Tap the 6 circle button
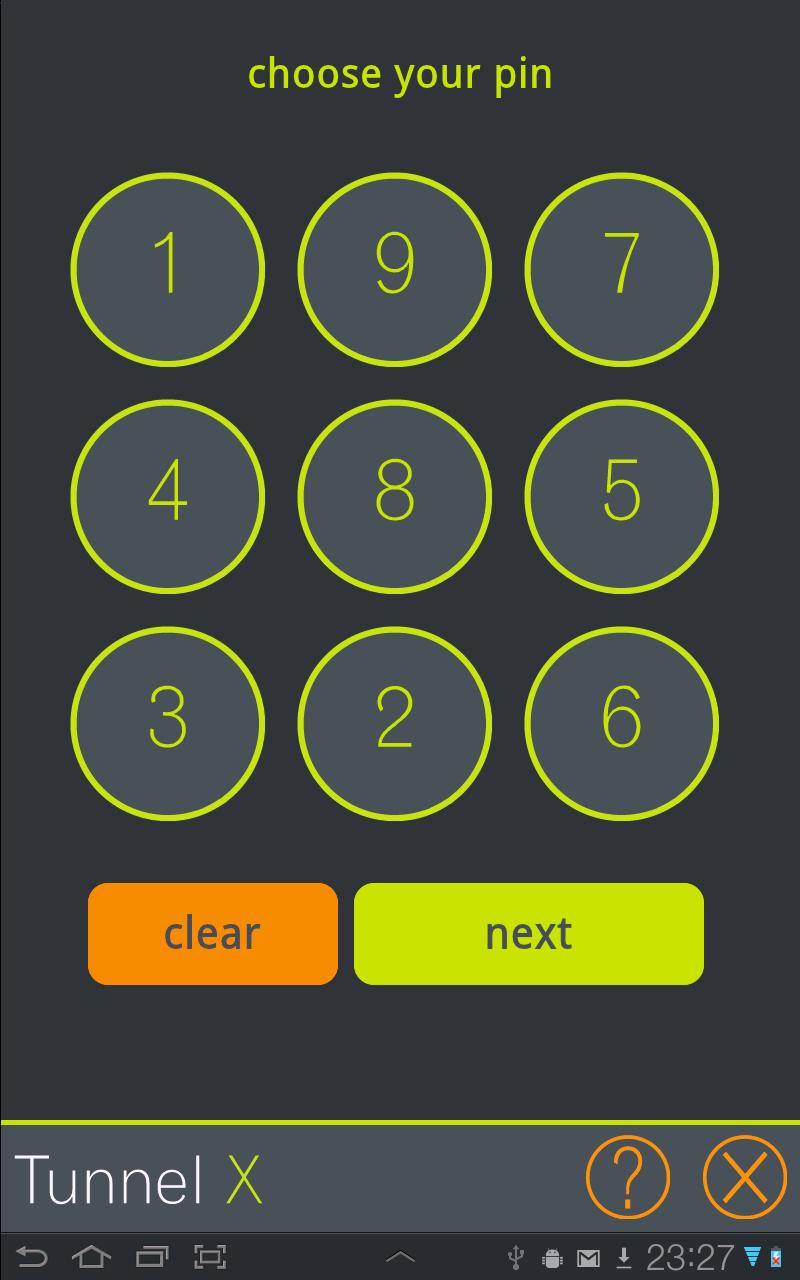Screen dimensions: 800x1280 [x=621, y=722]
